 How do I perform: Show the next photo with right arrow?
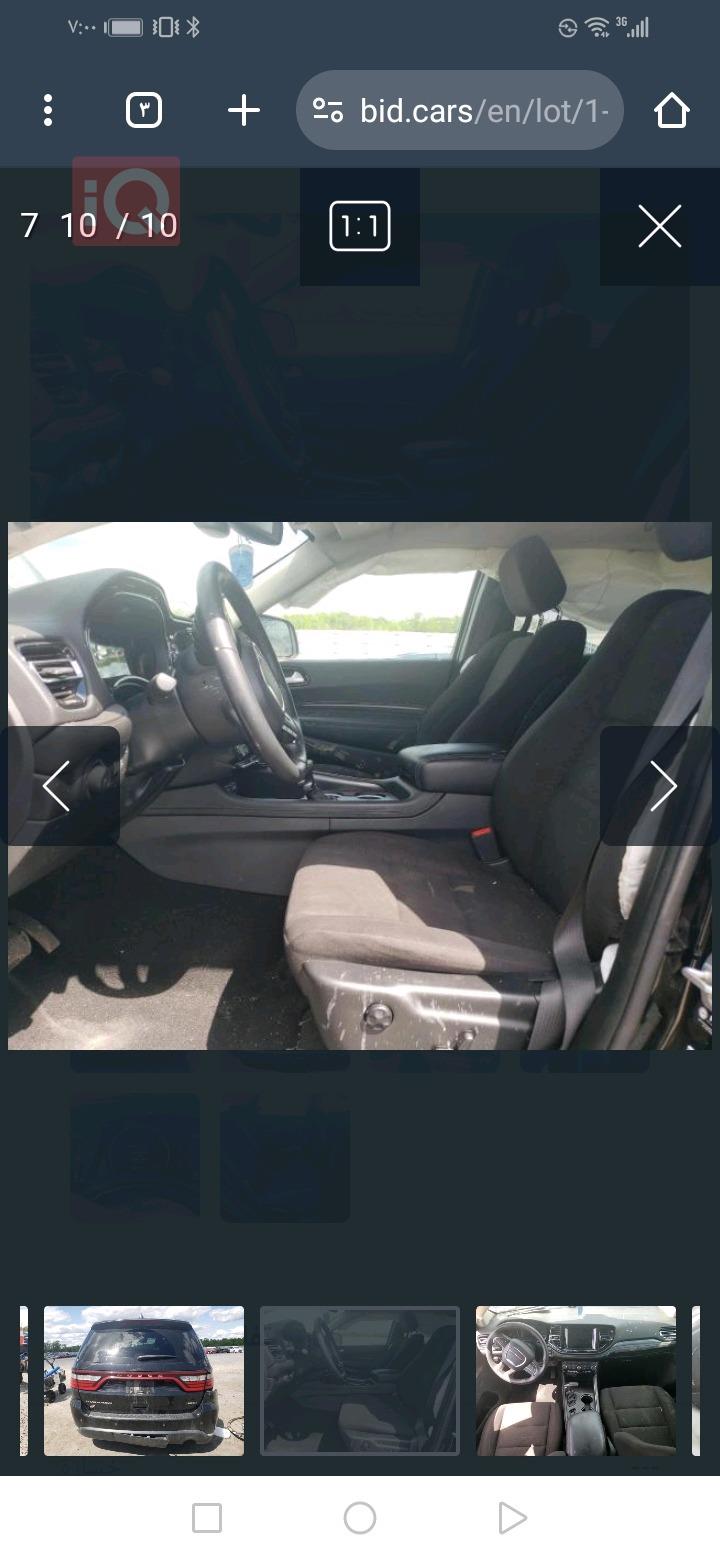pyautogui.click(x=663, y=786)
